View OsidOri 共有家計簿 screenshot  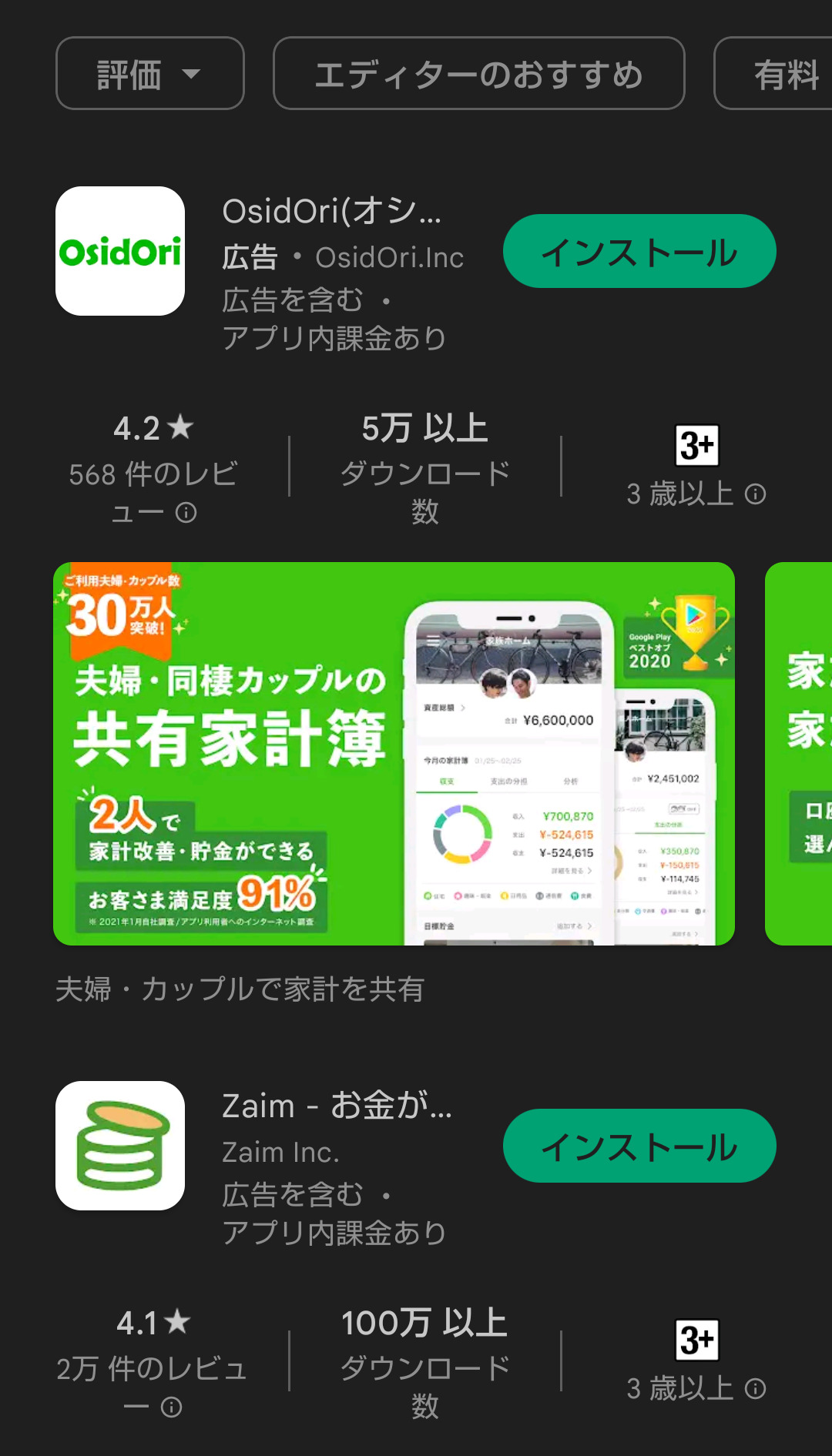coord(393,753)
